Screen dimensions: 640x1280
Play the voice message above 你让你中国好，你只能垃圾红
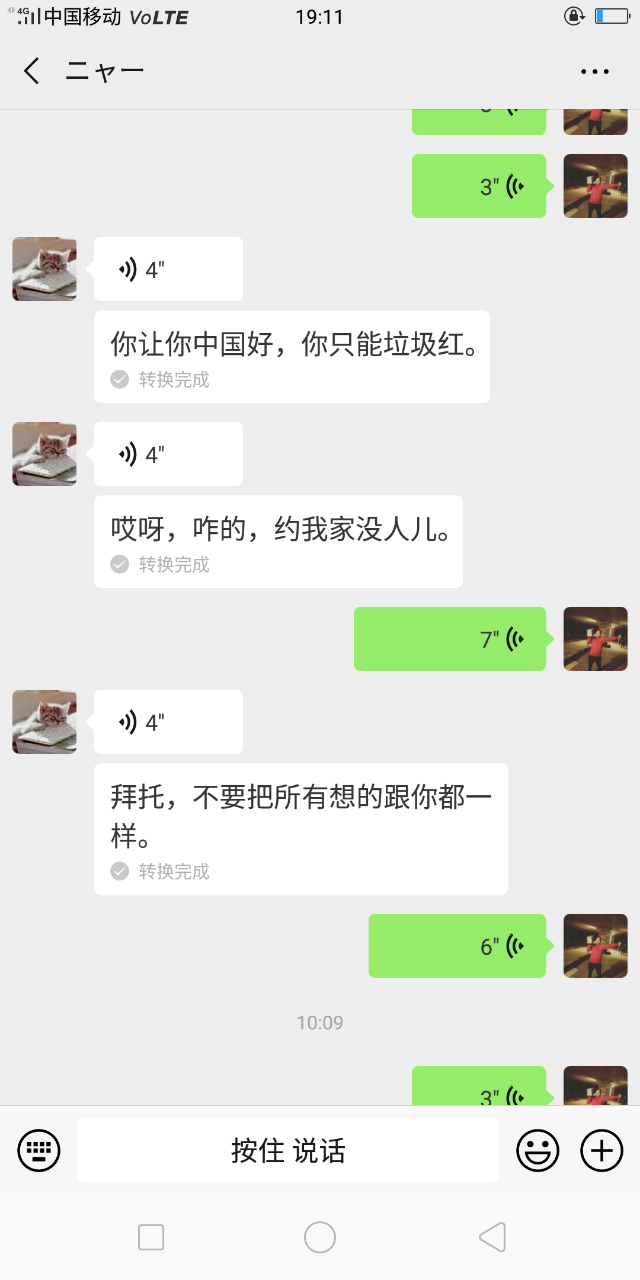[x=168, y=269]
